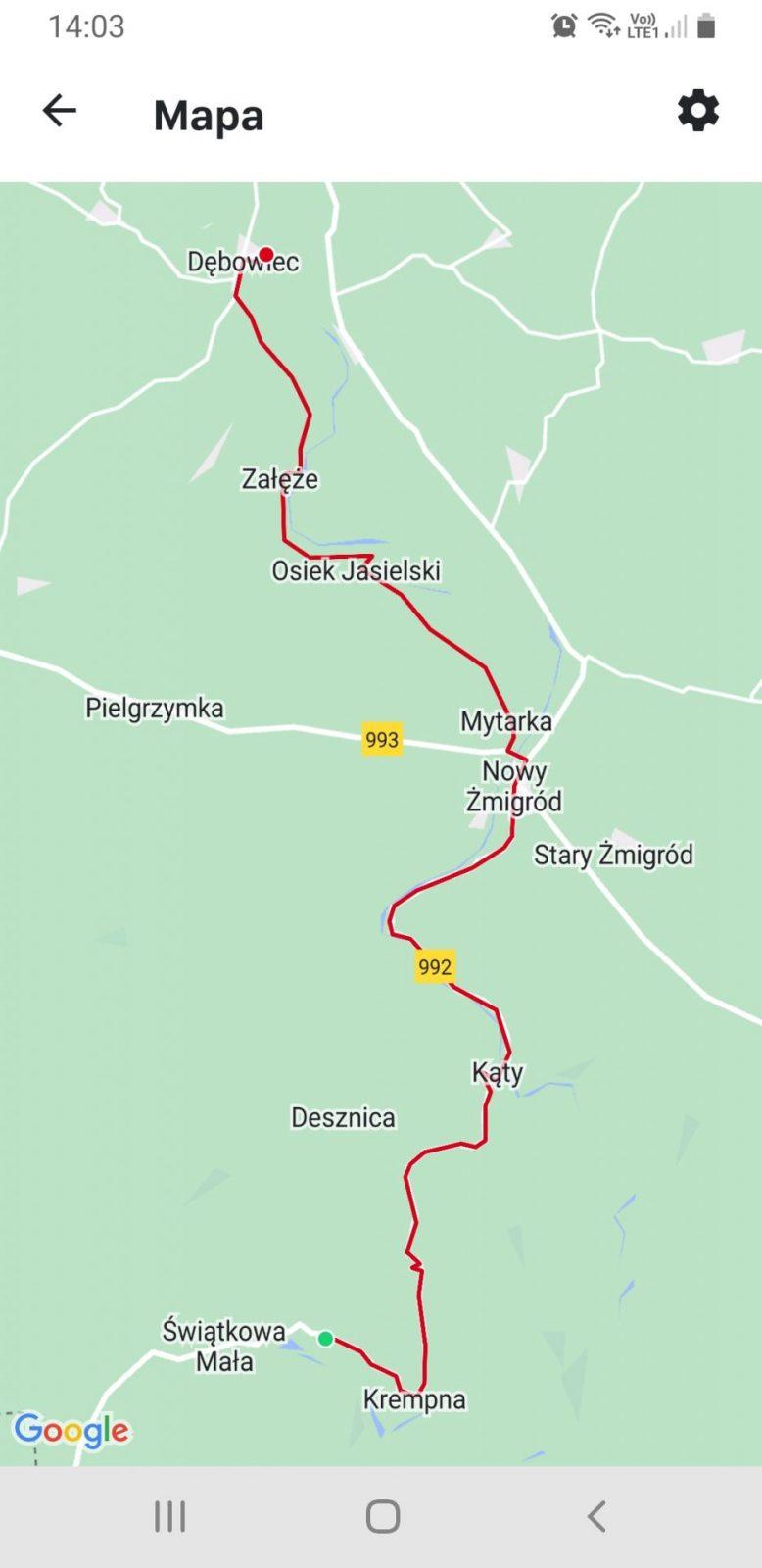The height and width of the screenshot is (1568, 762).
Task: Go back using the app bar arrow
Action: (60, 111)
